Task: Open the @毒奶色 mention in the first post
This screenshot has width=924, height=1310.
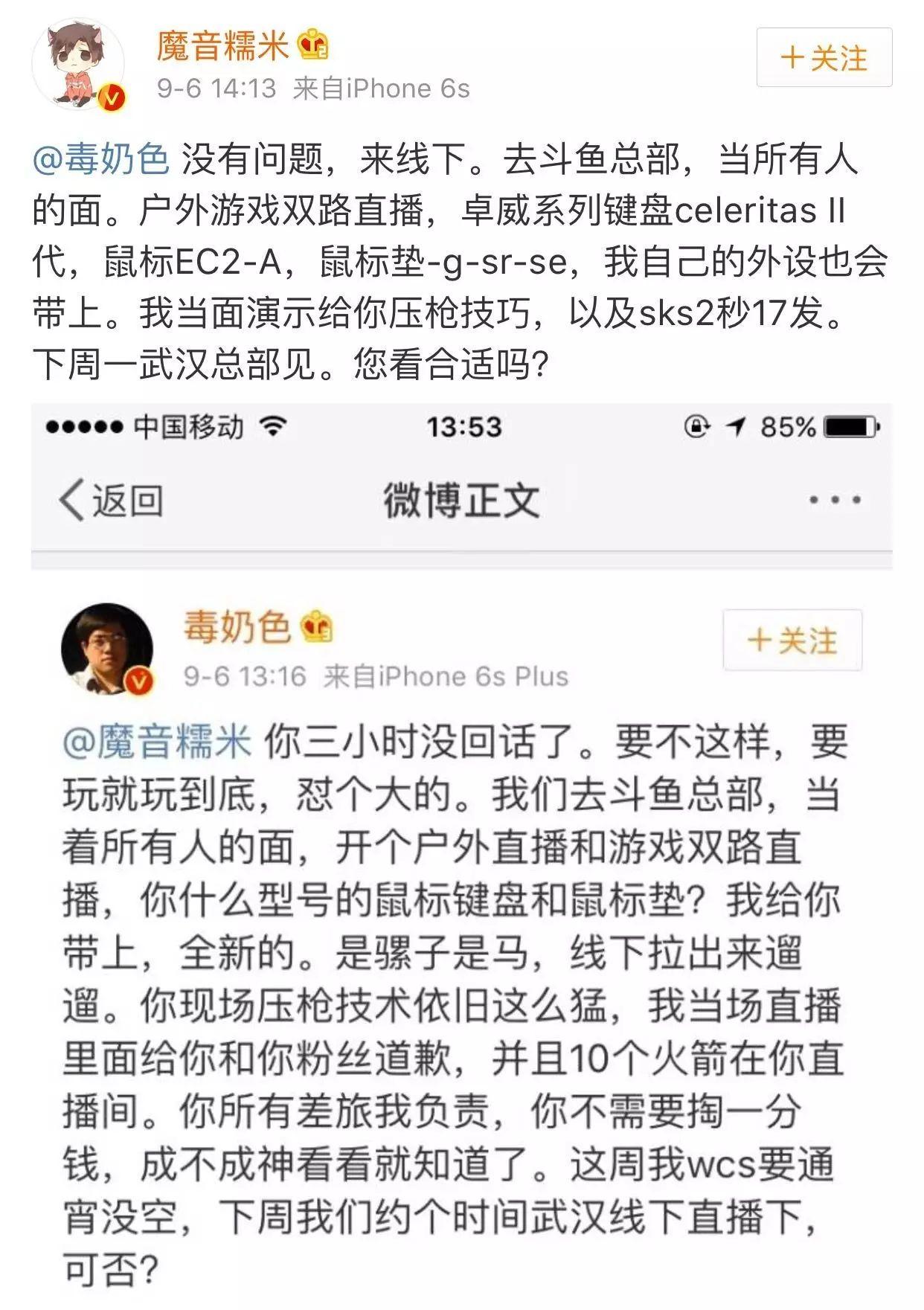Action: pyautogui.click(x=101, y=159)
